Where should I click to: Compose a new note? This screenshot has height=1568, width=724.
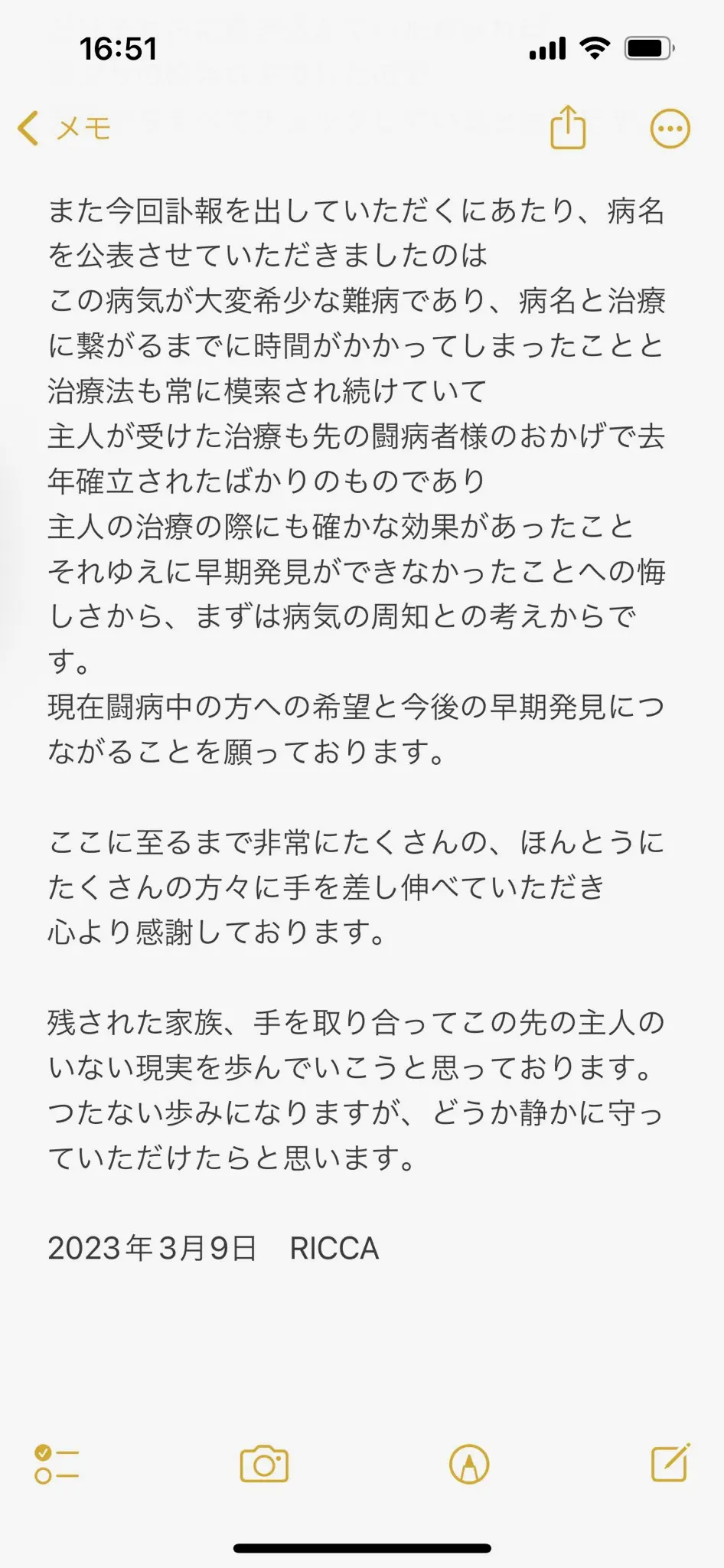(x=670, y=1462)
